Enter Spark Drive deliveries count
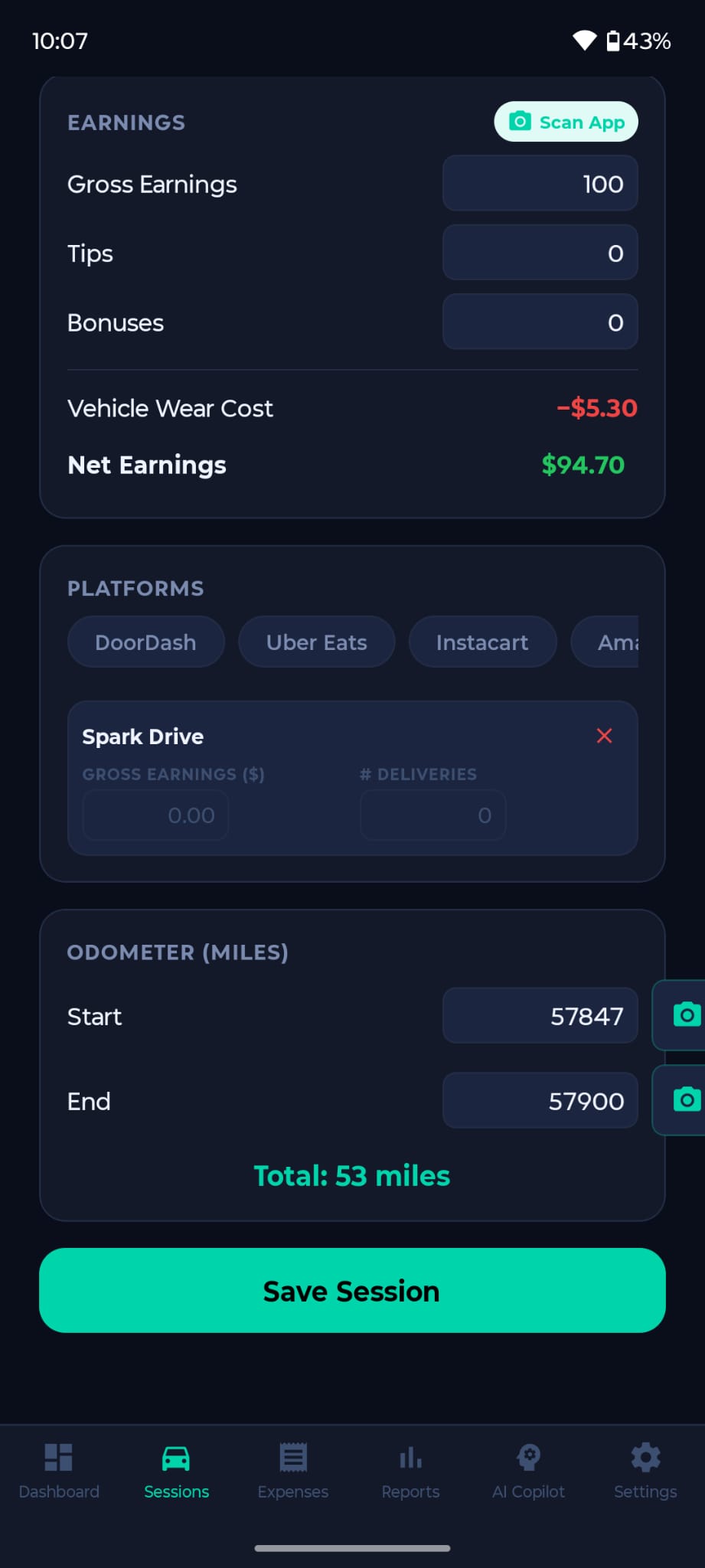 pos(432,815)
